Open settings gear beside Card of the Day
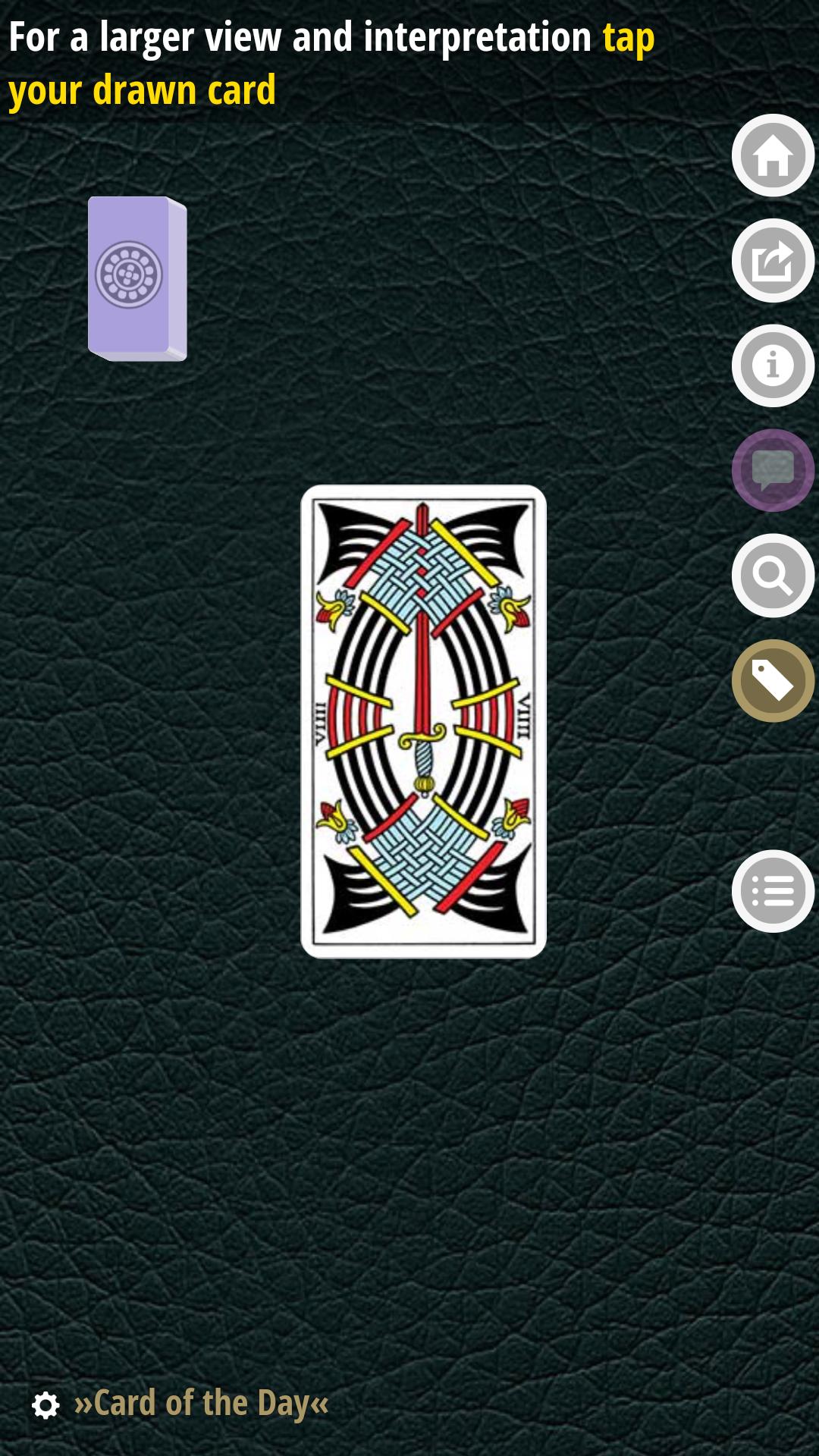The width and height of the screenshot is (819, 1456). point(46,1405)
